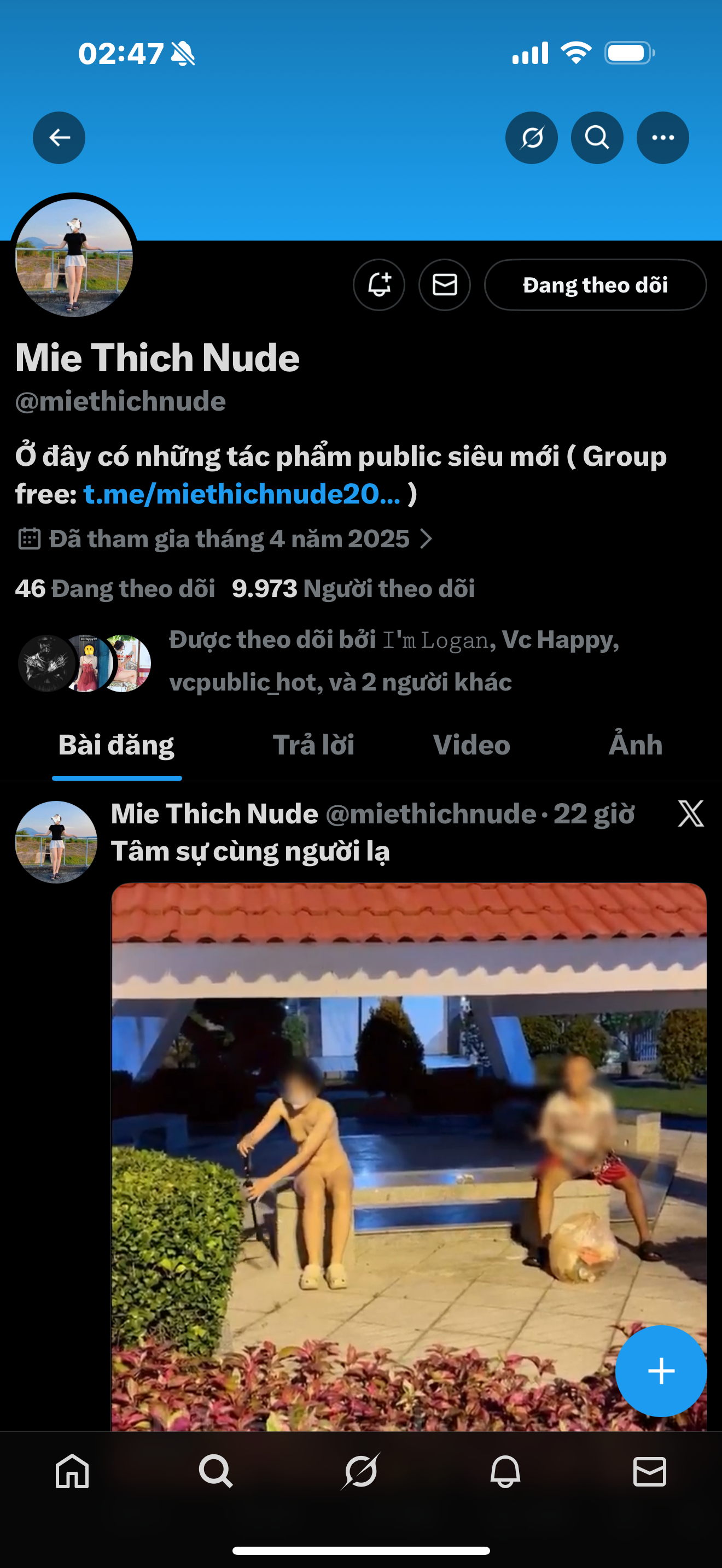Viewport: 722px width, 1568px height.
Task: View the 9.973 Người theo dõi list
Action: pyautogui.click(x=353, y=589)
